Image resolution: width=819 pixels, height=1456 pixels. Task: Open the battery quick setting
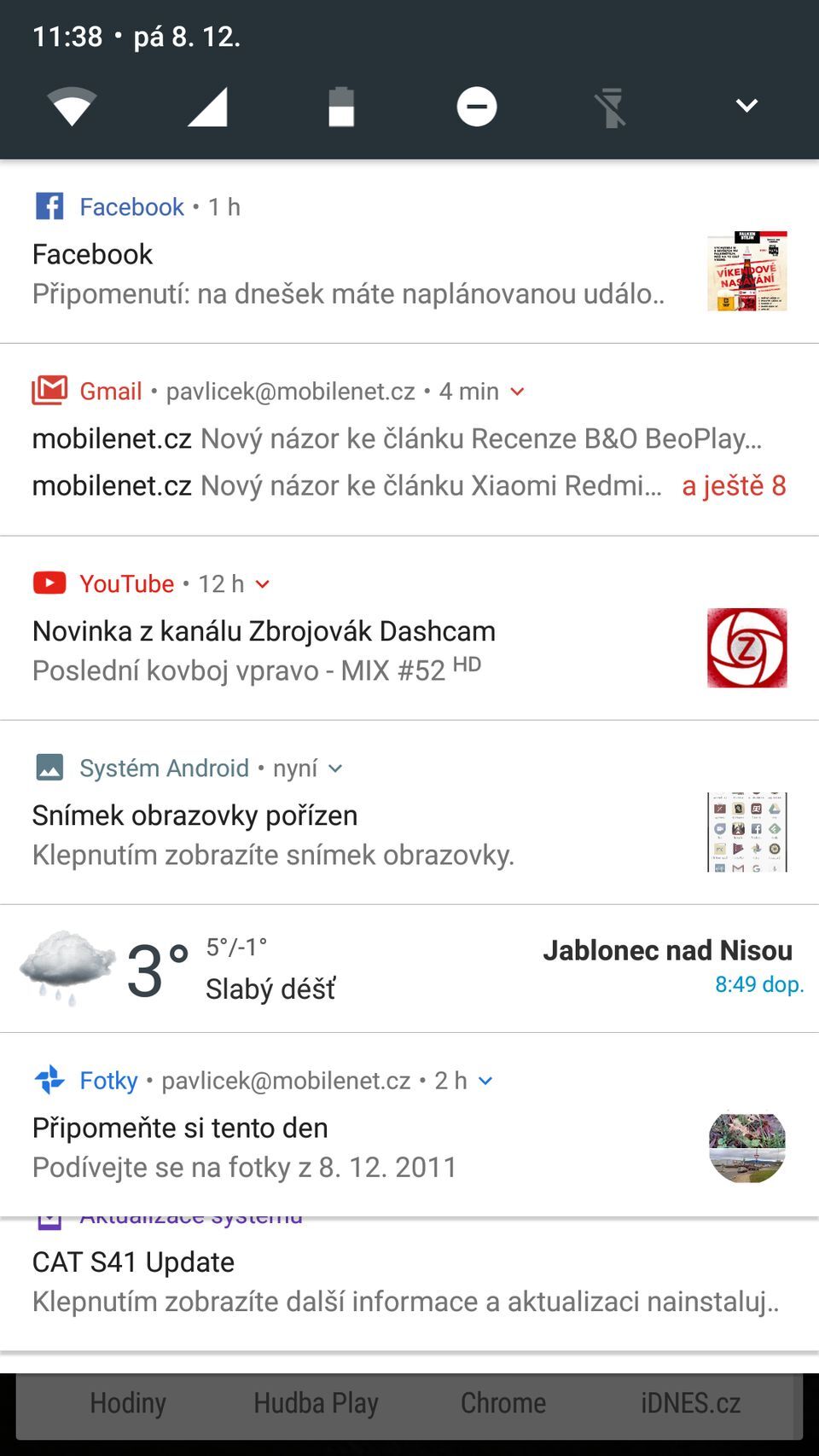tap(341, 107)
